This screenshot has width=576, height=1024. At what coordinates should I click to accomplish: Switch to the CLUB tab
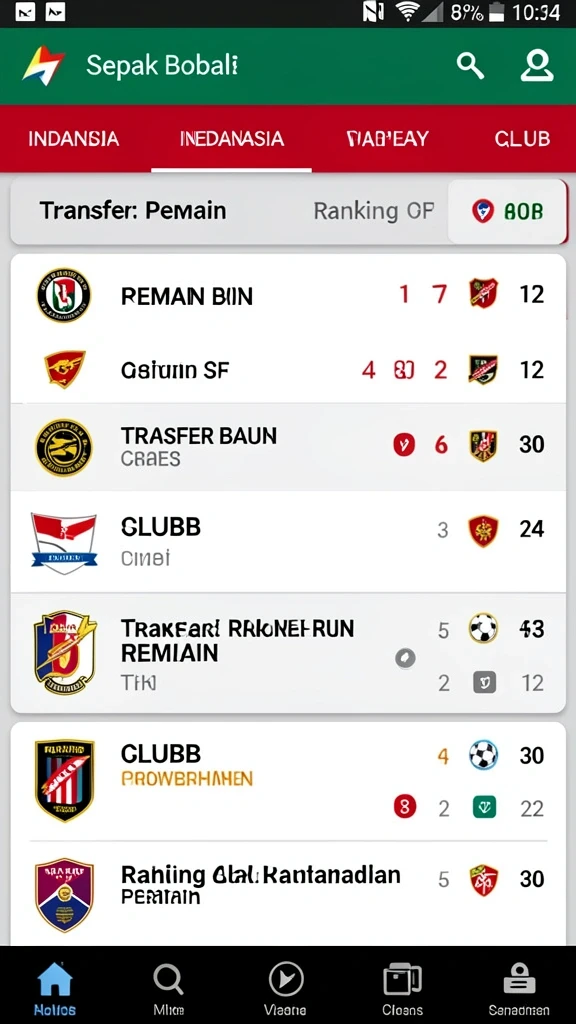pos(522,138)
